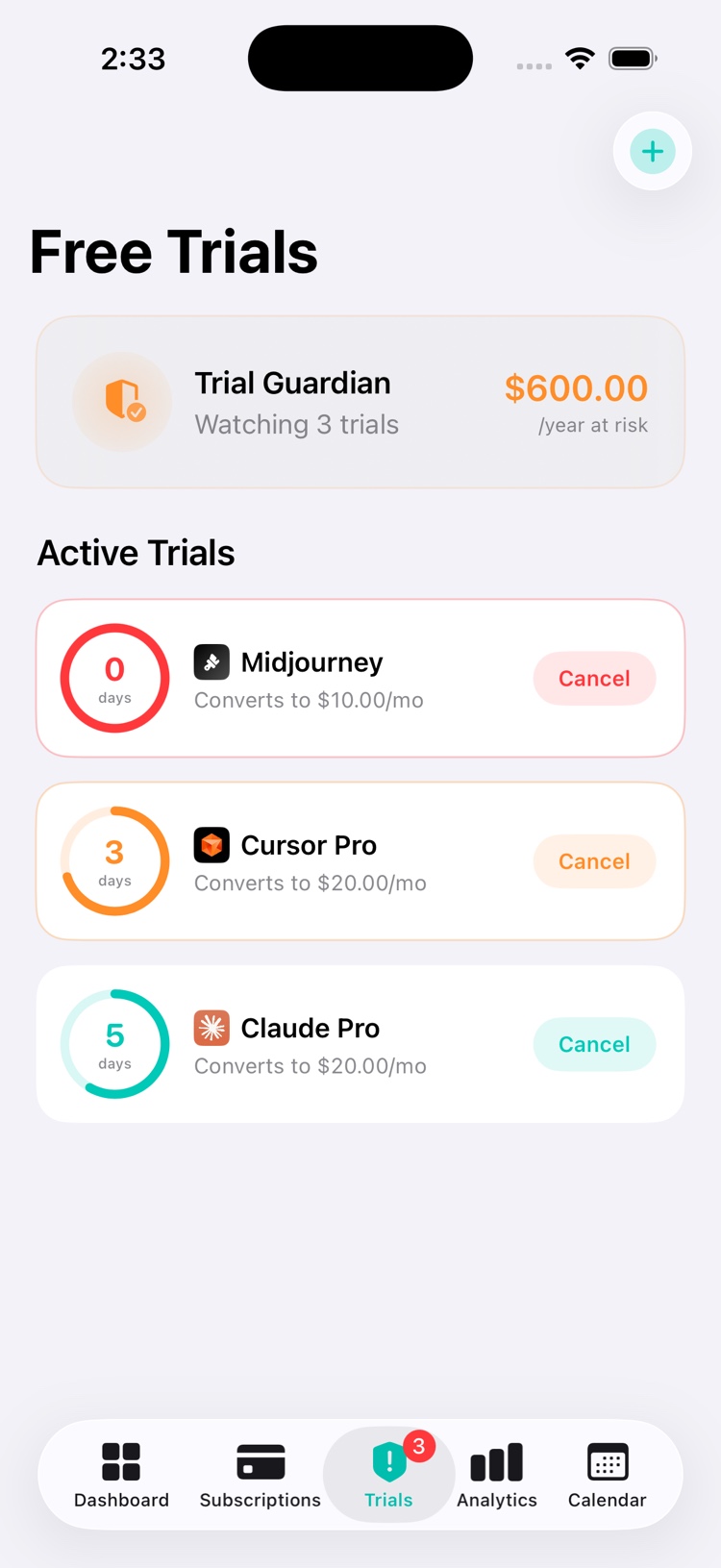Select the Subscriptions card icon
This screenshot has width=721, height=1568.
(x=260, y=1459)
